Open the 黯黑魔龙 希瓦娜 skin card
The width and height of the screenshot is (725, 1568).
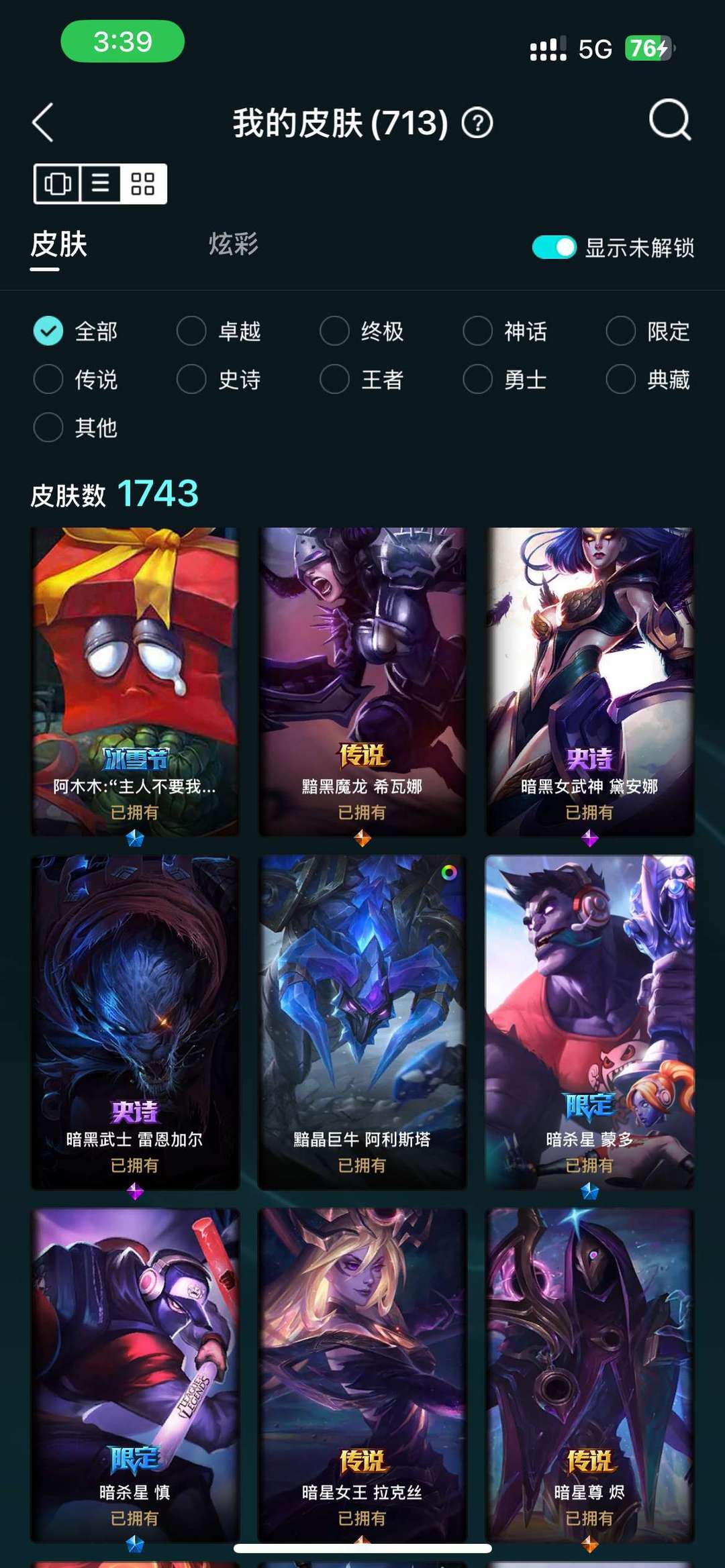(362, 682)
